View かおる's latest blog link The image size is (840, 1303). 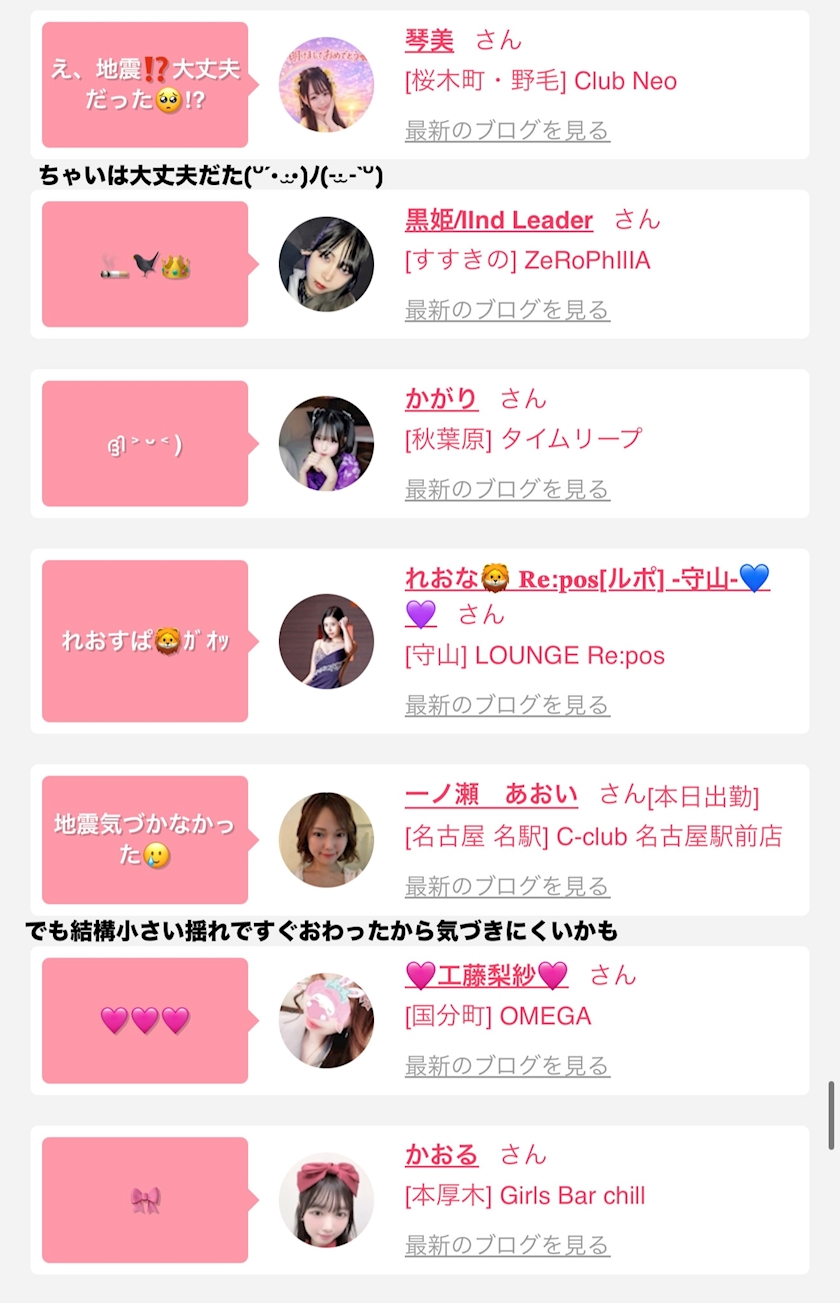tap(507, 1245)
